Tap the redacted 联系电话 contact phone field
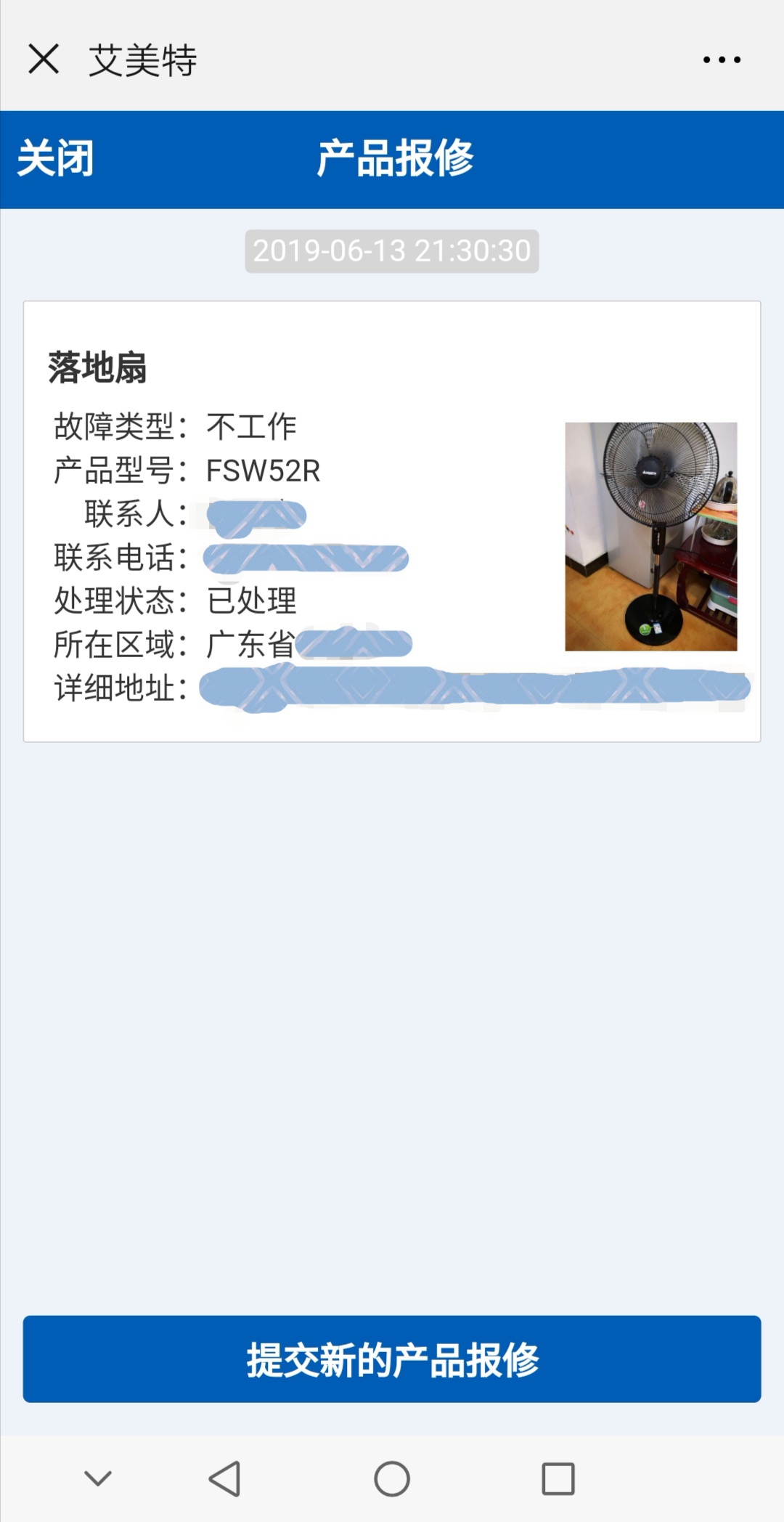Screen dimensions: 784x1522 (305, 558)
